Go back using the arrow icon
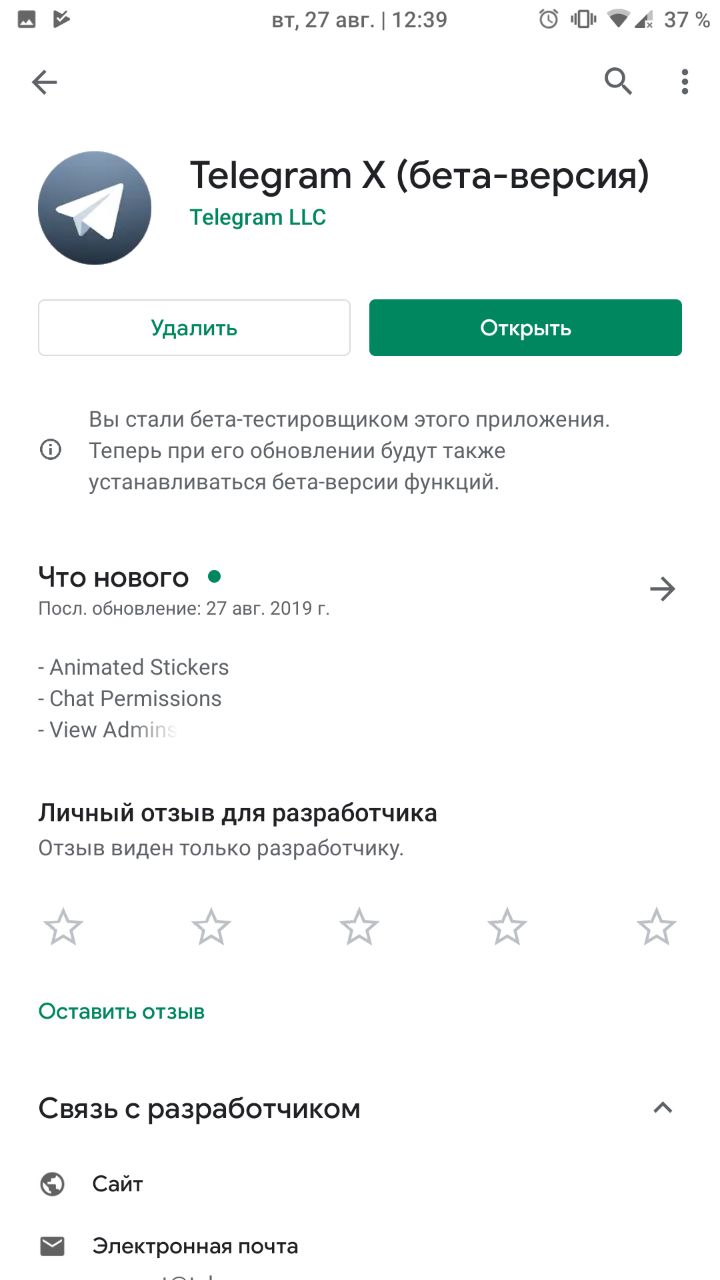 click(x=45, y=82)
